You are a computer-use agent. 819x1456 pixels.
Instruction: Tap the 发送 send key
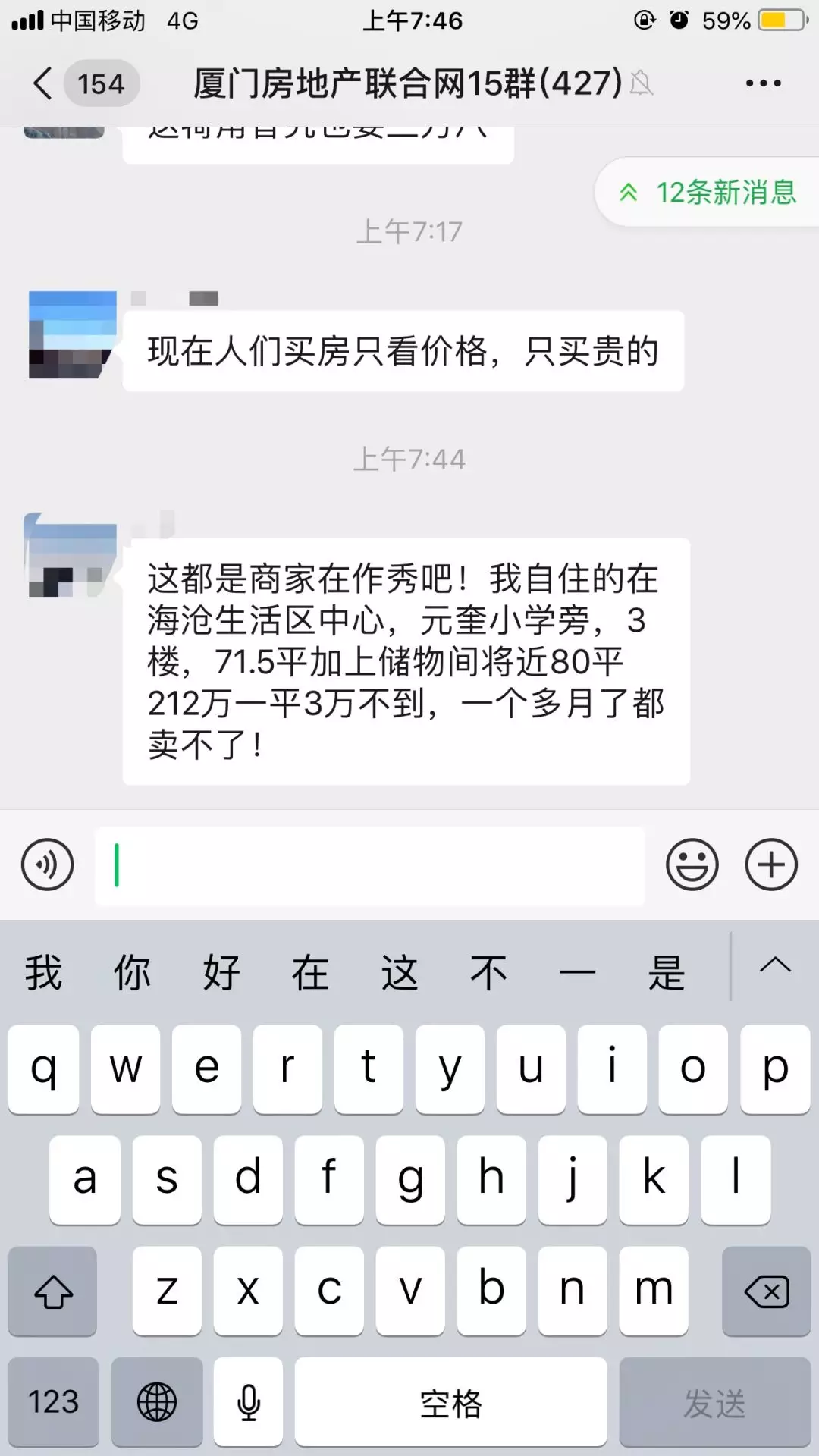714,1401
